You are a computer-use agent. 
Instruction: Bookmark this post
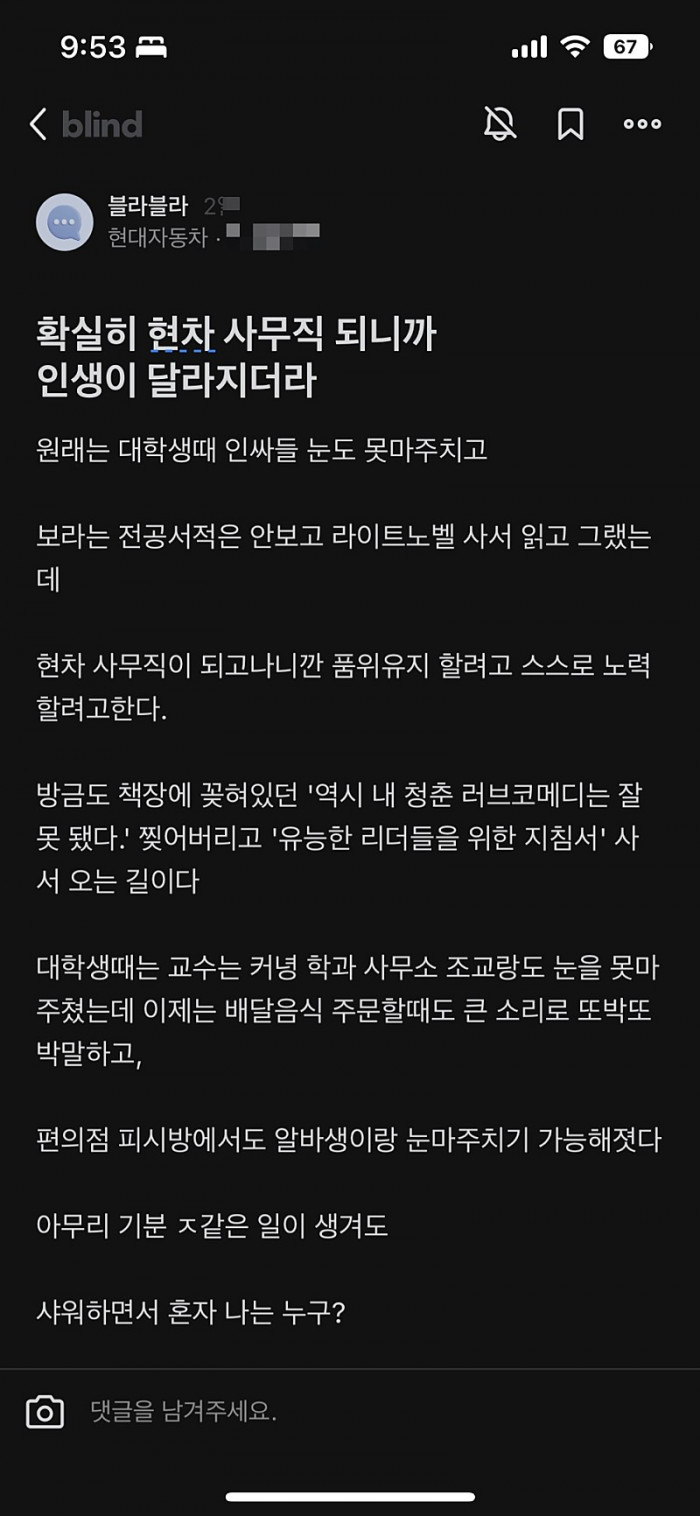pos(570,124)
